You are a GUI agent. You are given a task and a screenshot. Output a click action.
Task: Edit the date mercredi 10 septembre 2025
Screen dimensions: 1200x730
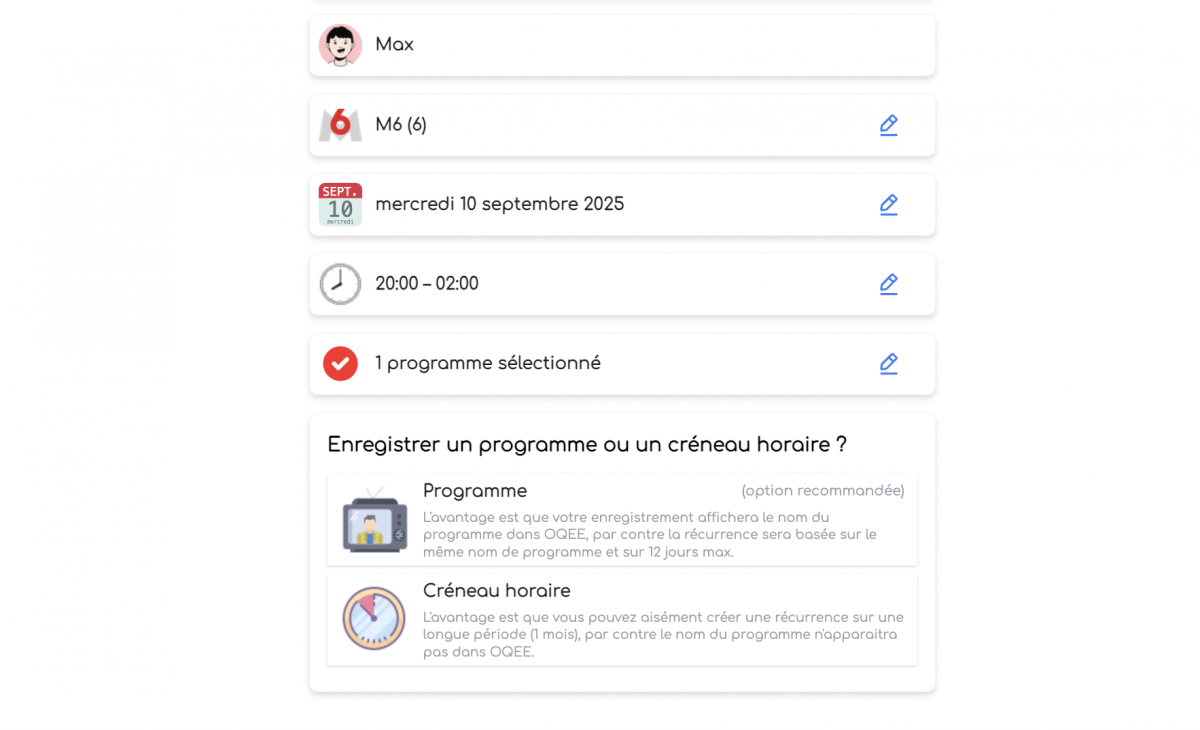pyautogui.click(x=888, y=205)
